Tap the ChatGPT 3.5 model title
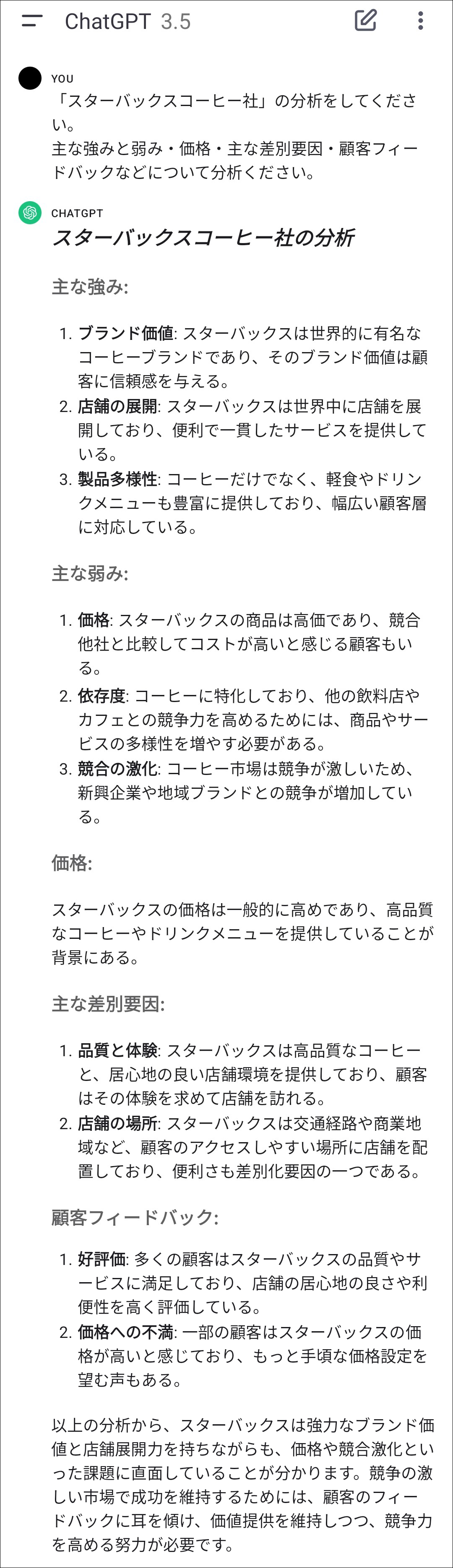This screenshot has width=453, height=1568. click(128, 21)
